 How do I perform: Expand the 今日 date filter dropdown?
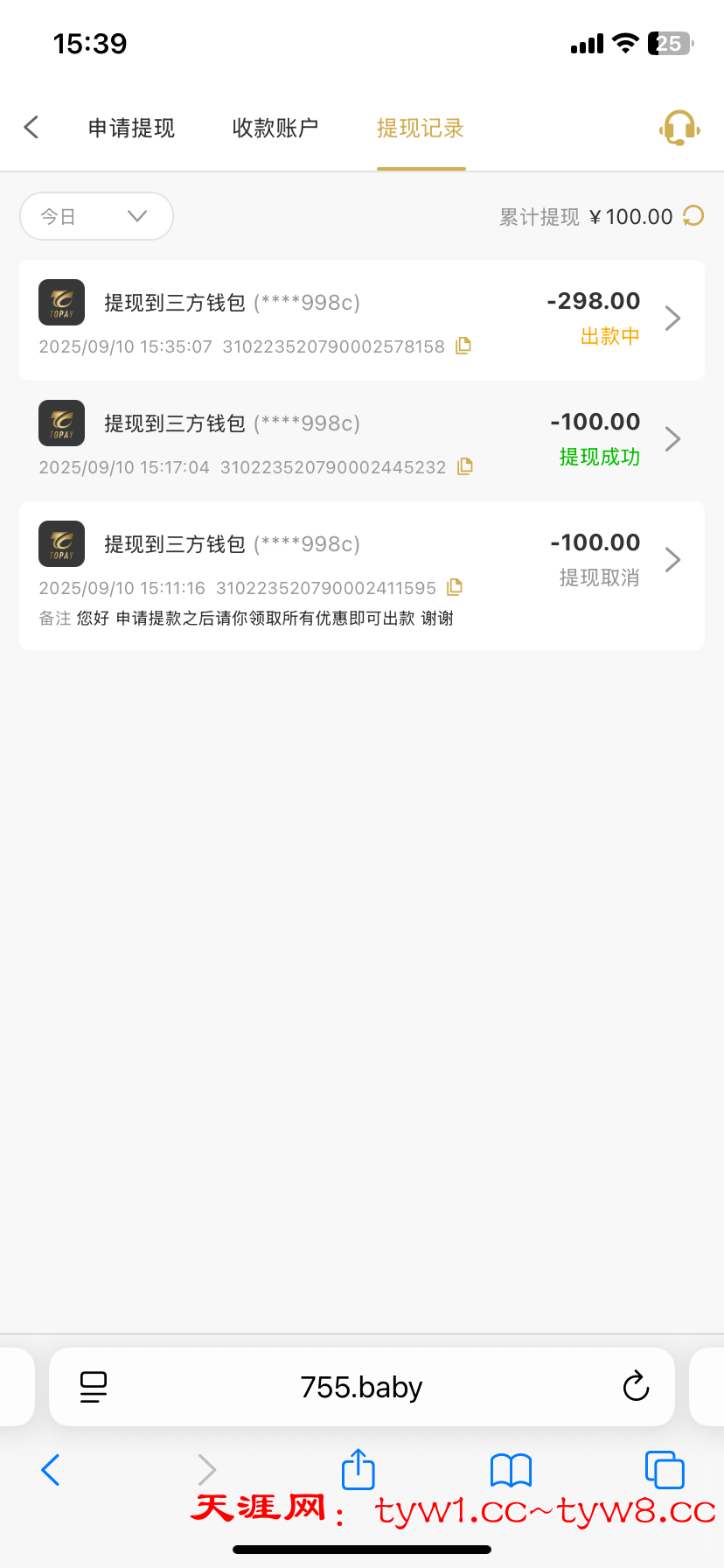point(96,216)
